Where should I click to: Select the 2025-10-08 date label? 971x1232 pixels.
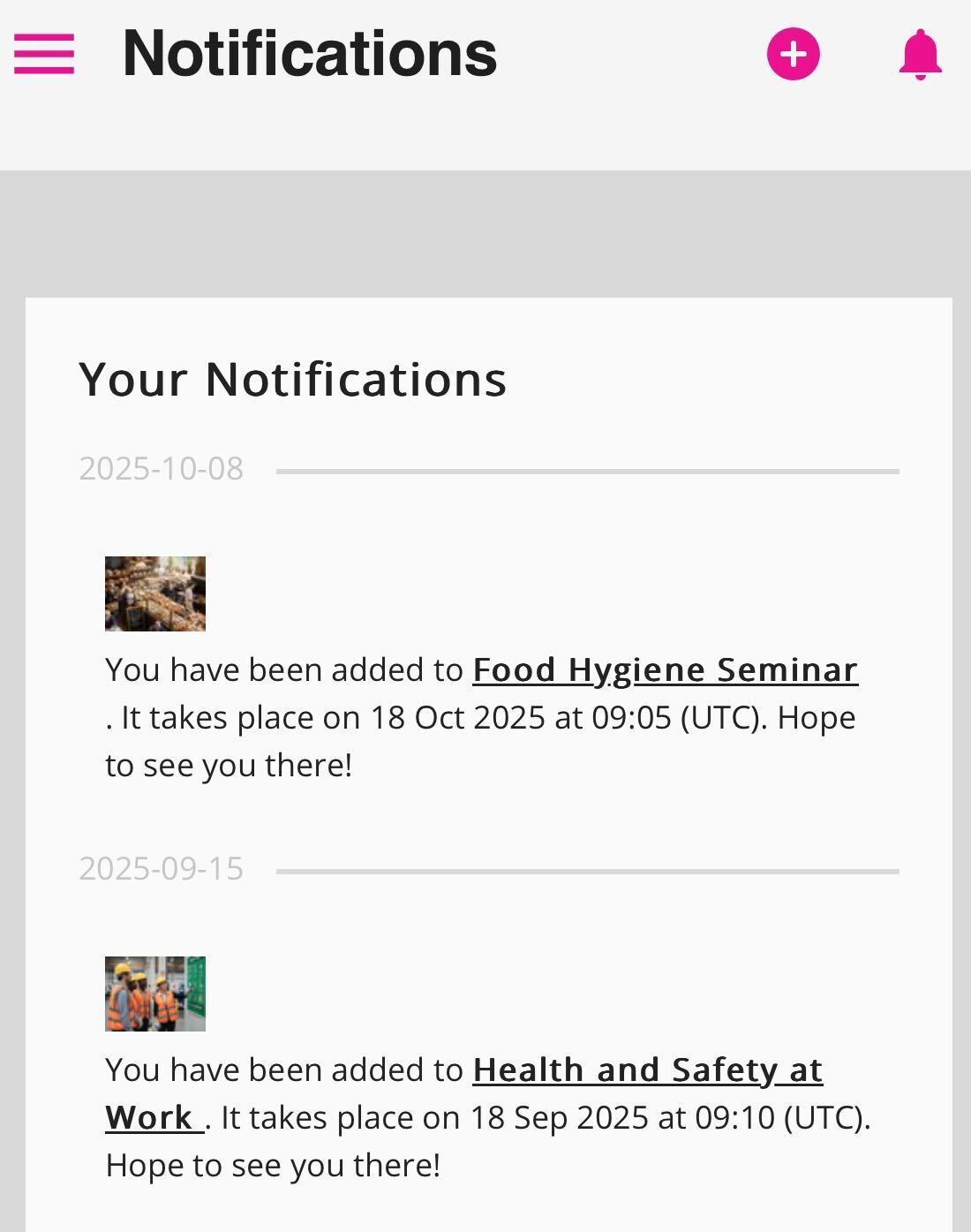(162, 469)
